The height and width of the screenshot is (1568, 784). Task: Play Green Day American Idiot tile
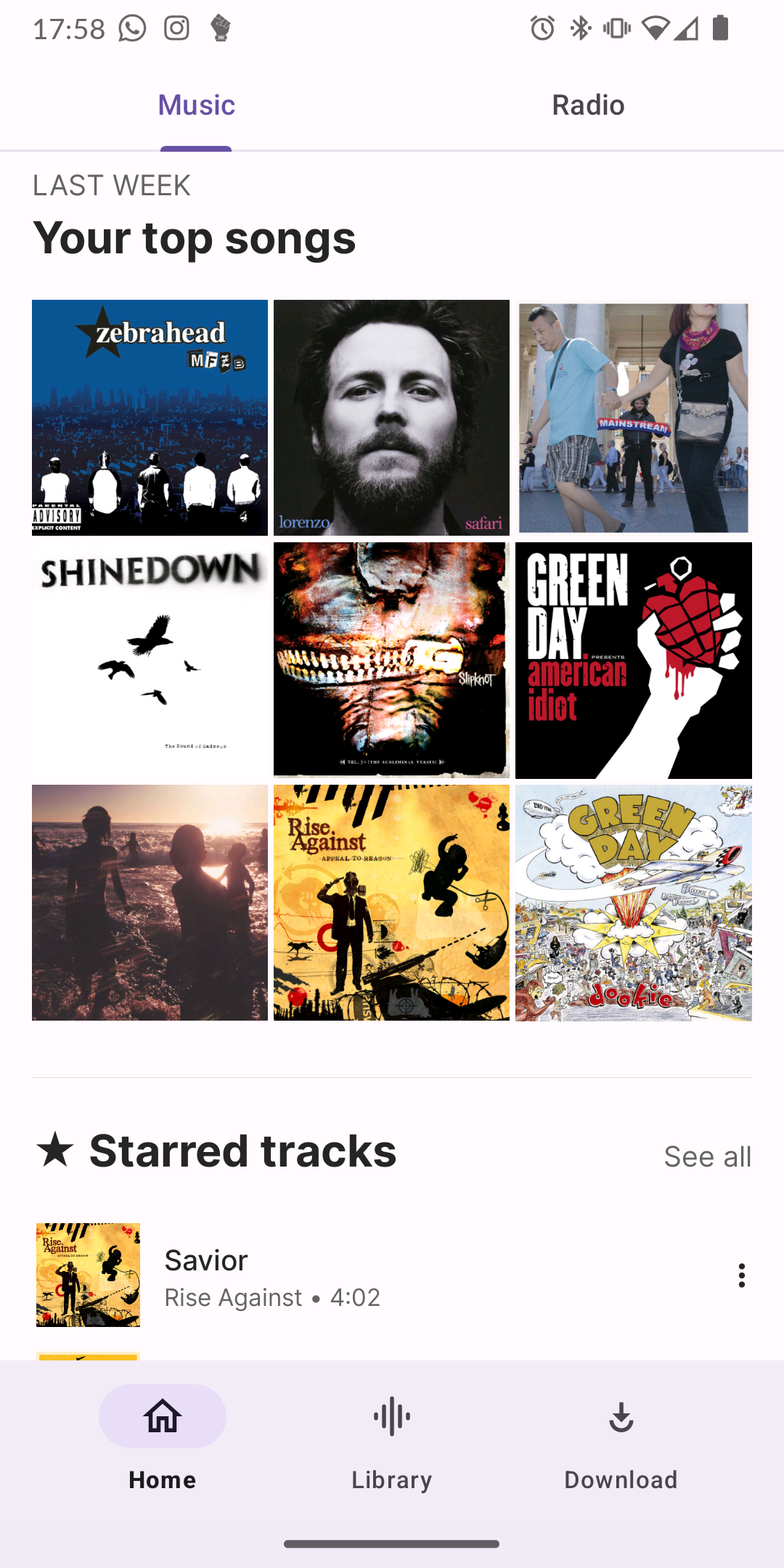tap(633, 660)
